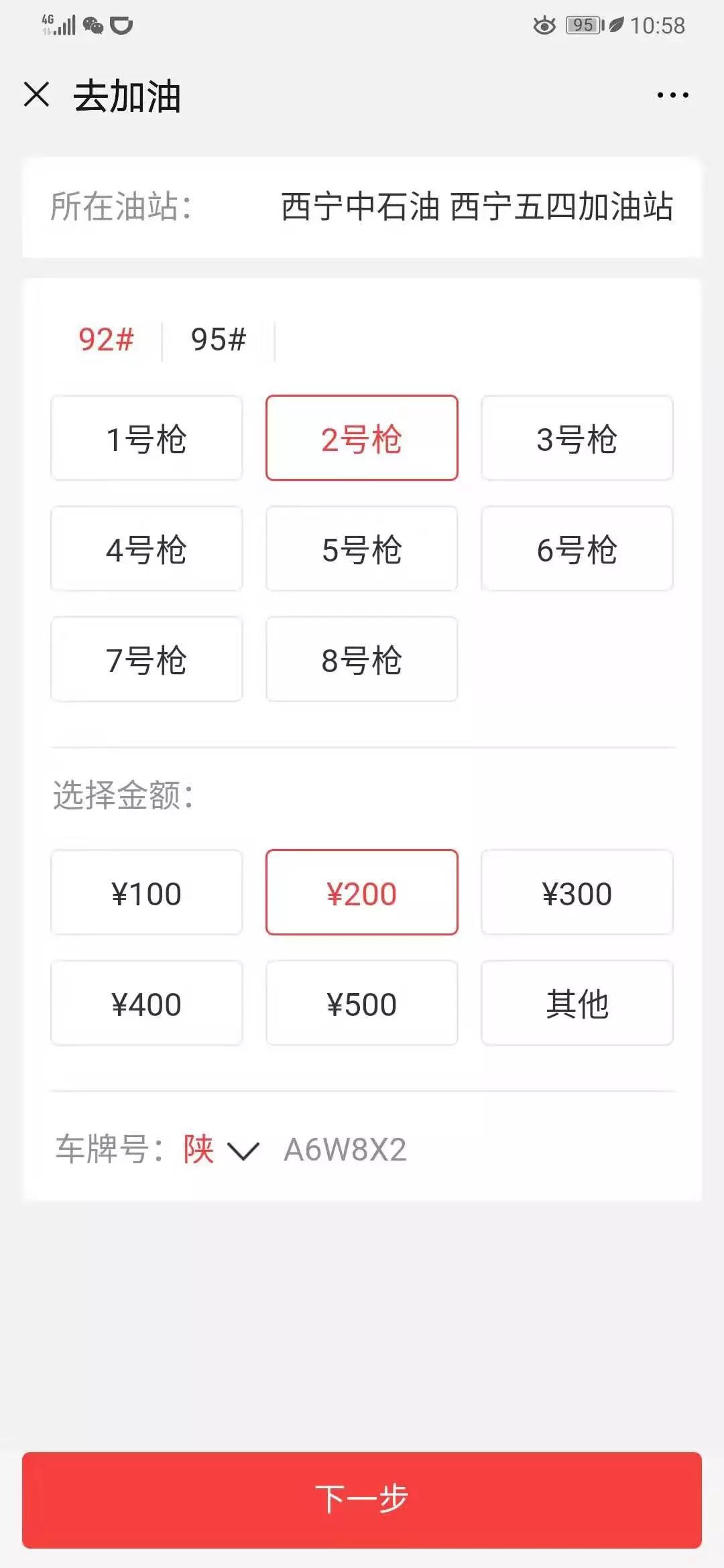Choose 1号枪 fuel nozzle

pyautogui.click(x=147, y=438)
